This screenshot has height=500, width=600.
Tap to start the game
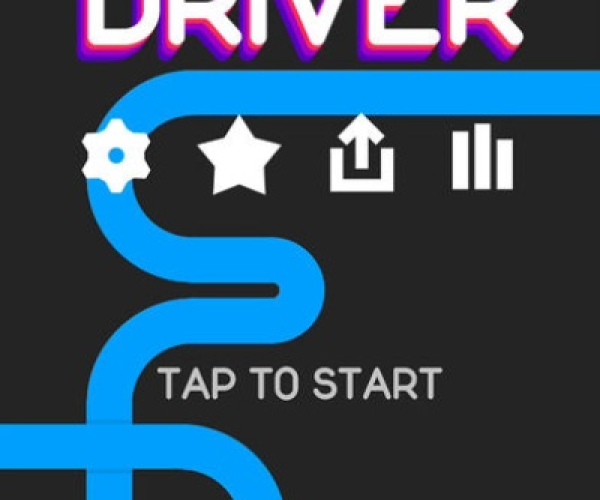pyautogui.click(x=300, y=384)
